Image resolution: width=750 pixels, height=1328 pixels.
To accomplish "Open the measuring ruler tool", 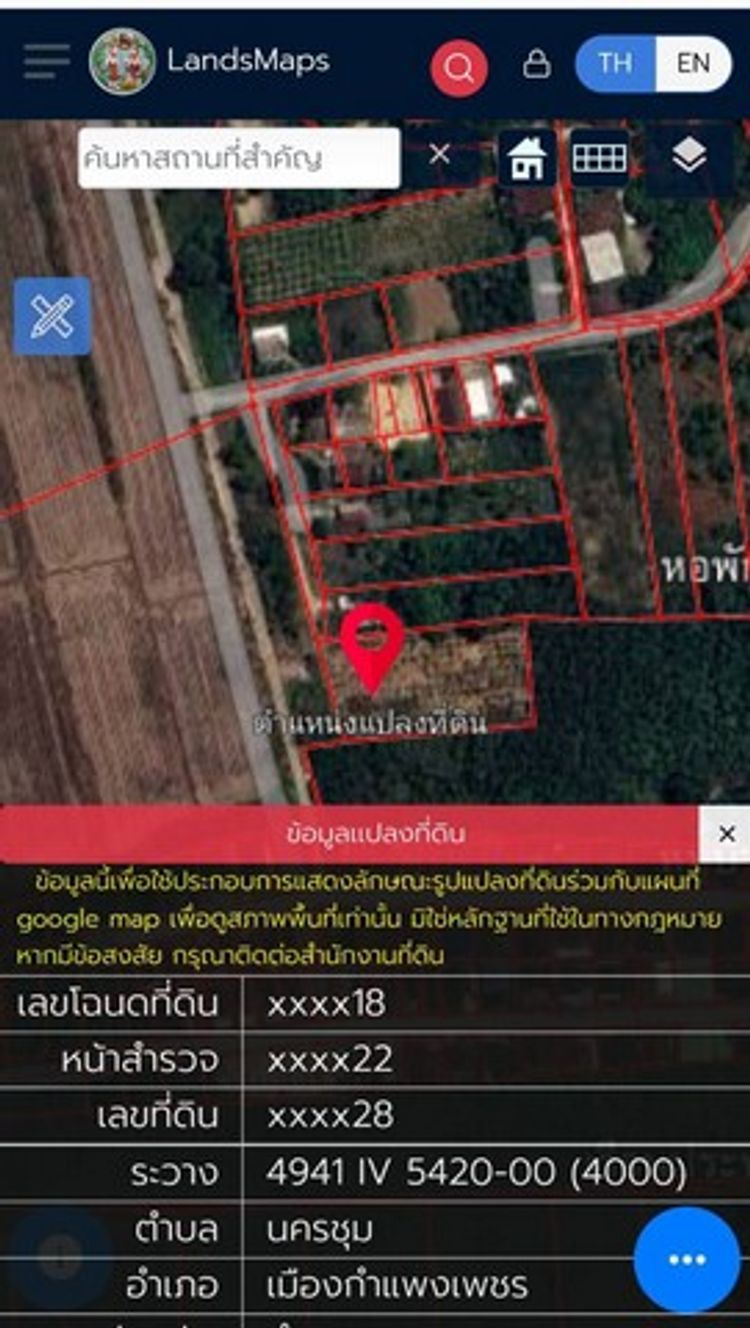I will point(52,317).
